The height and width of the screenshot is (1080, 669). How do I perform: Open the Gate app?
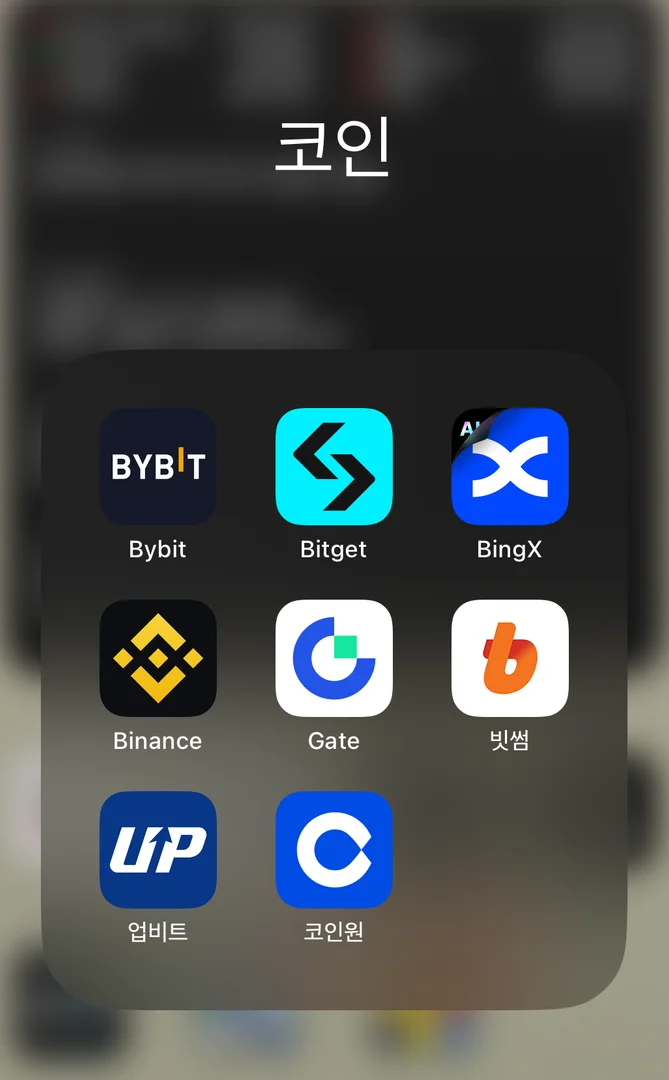tap(334, 658)
